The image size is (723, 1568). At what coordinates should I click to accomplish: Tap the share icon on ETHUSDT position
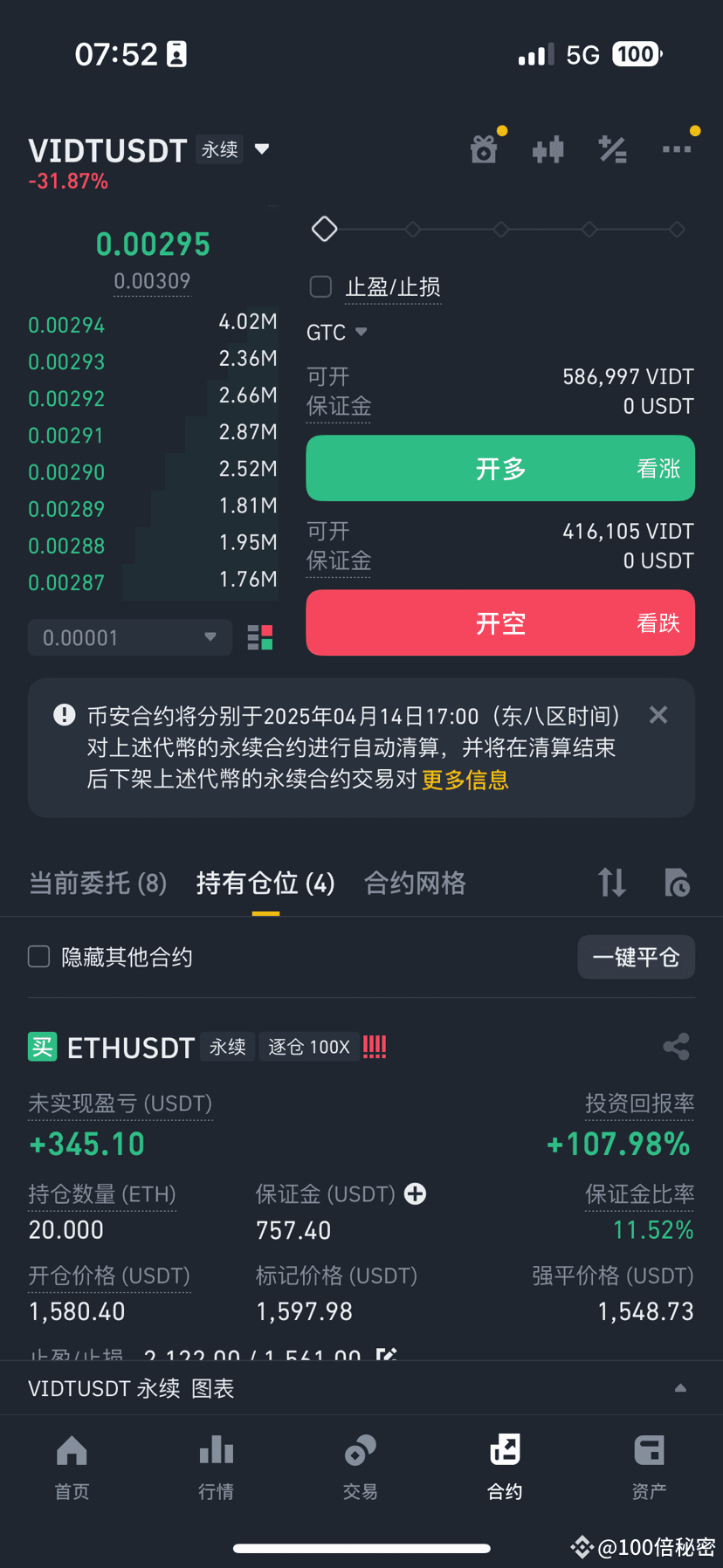(x=677, y=1046)
